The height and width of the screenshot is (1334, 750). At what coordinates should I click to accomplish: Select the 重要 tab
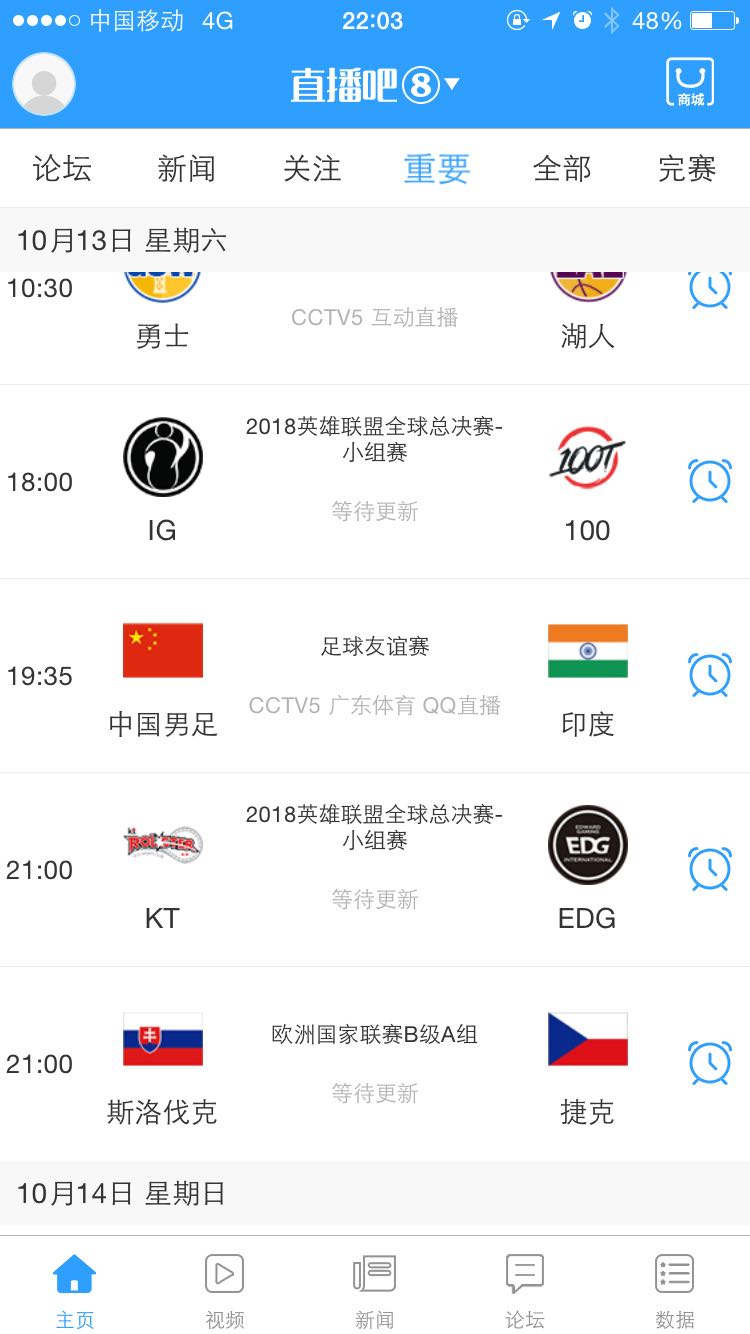point(437,169)
